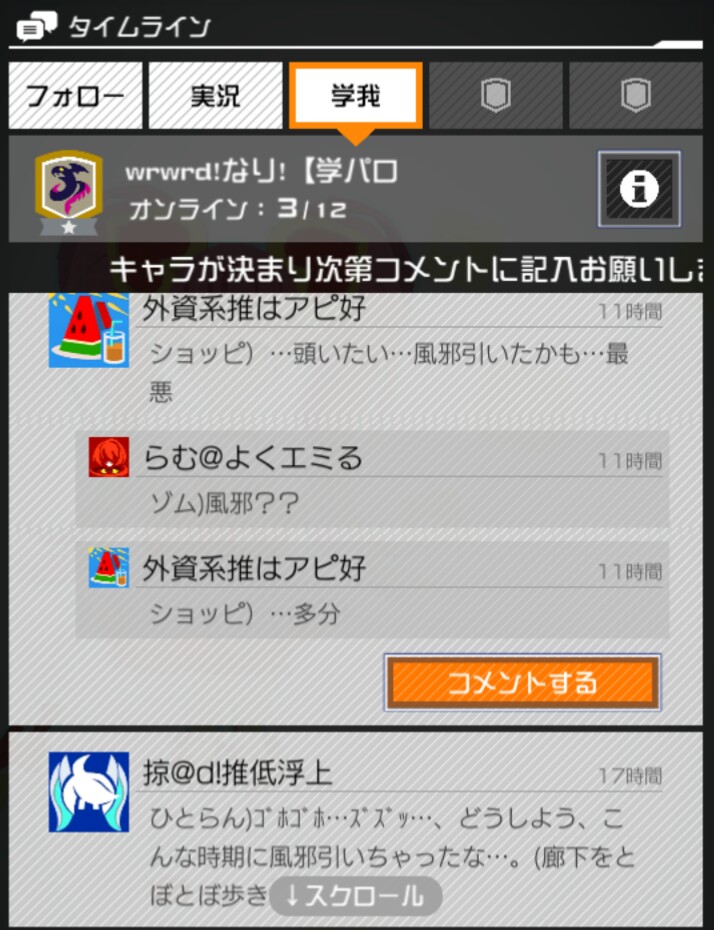Image resolution: width=714 pixels, height=930 pixels.
Task: Tap the ↓スクロール button
Action: (x=355, y=896)
